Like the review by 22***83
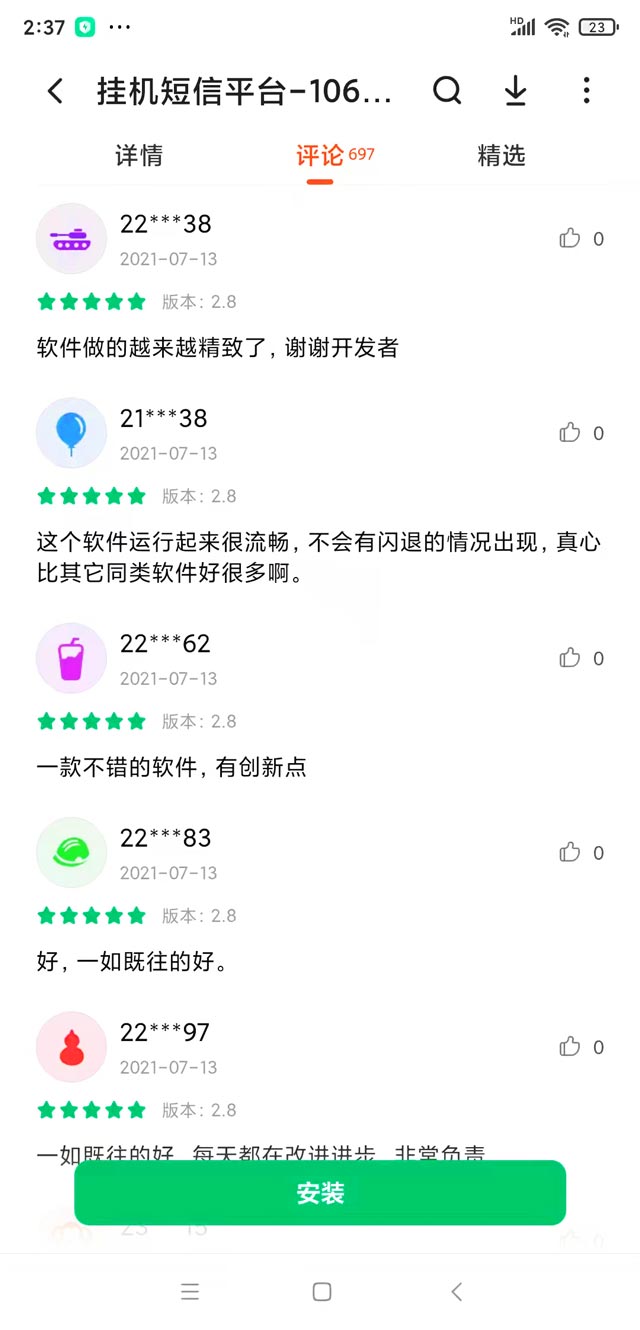The image size is (640, 1330). (x=570, y=852)
